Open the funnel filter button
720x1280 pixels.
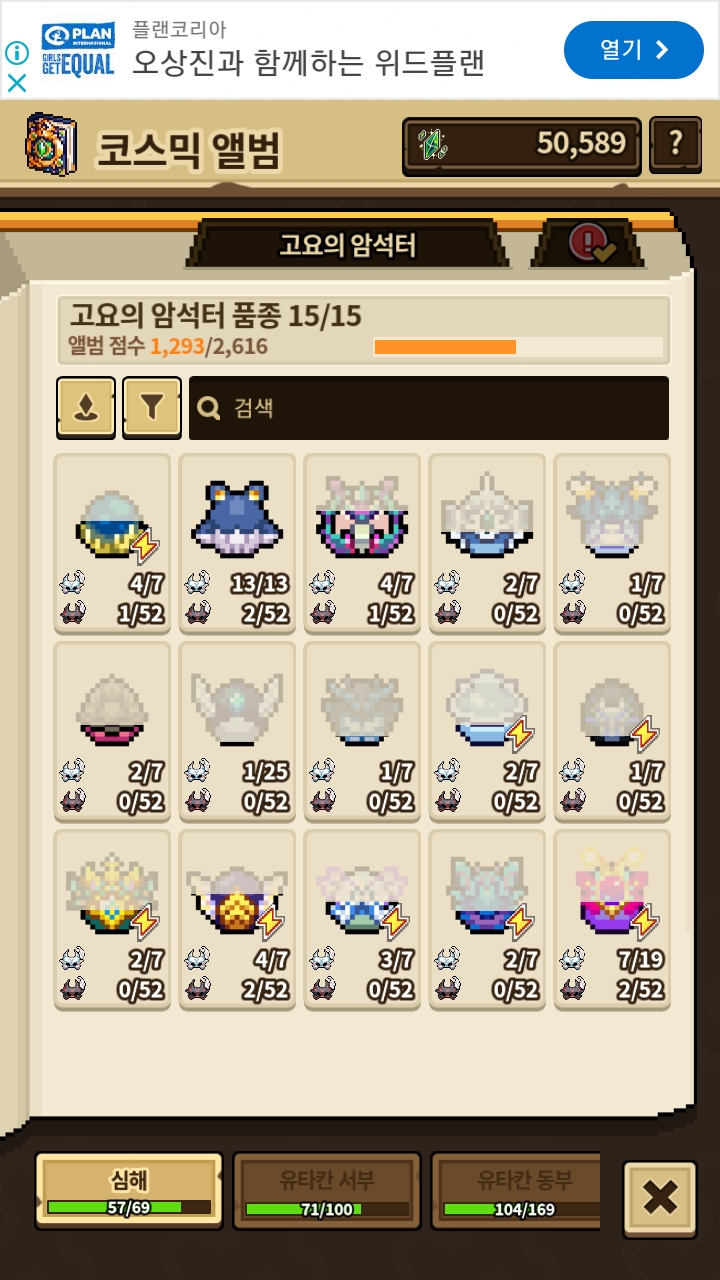(x=151, y=407)
